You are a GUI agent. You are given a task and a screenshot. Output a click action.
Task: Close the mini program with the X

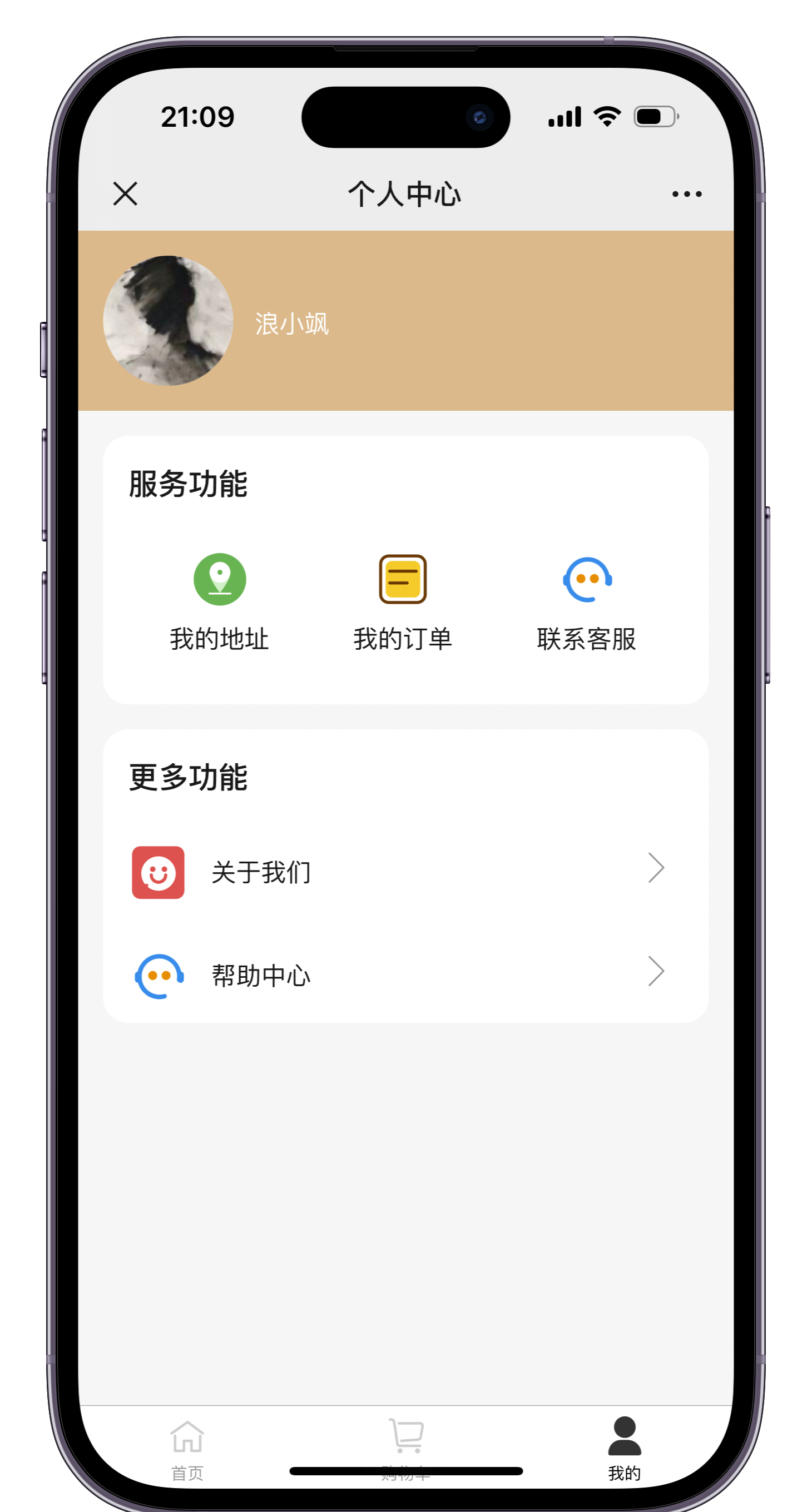(125, 193)
